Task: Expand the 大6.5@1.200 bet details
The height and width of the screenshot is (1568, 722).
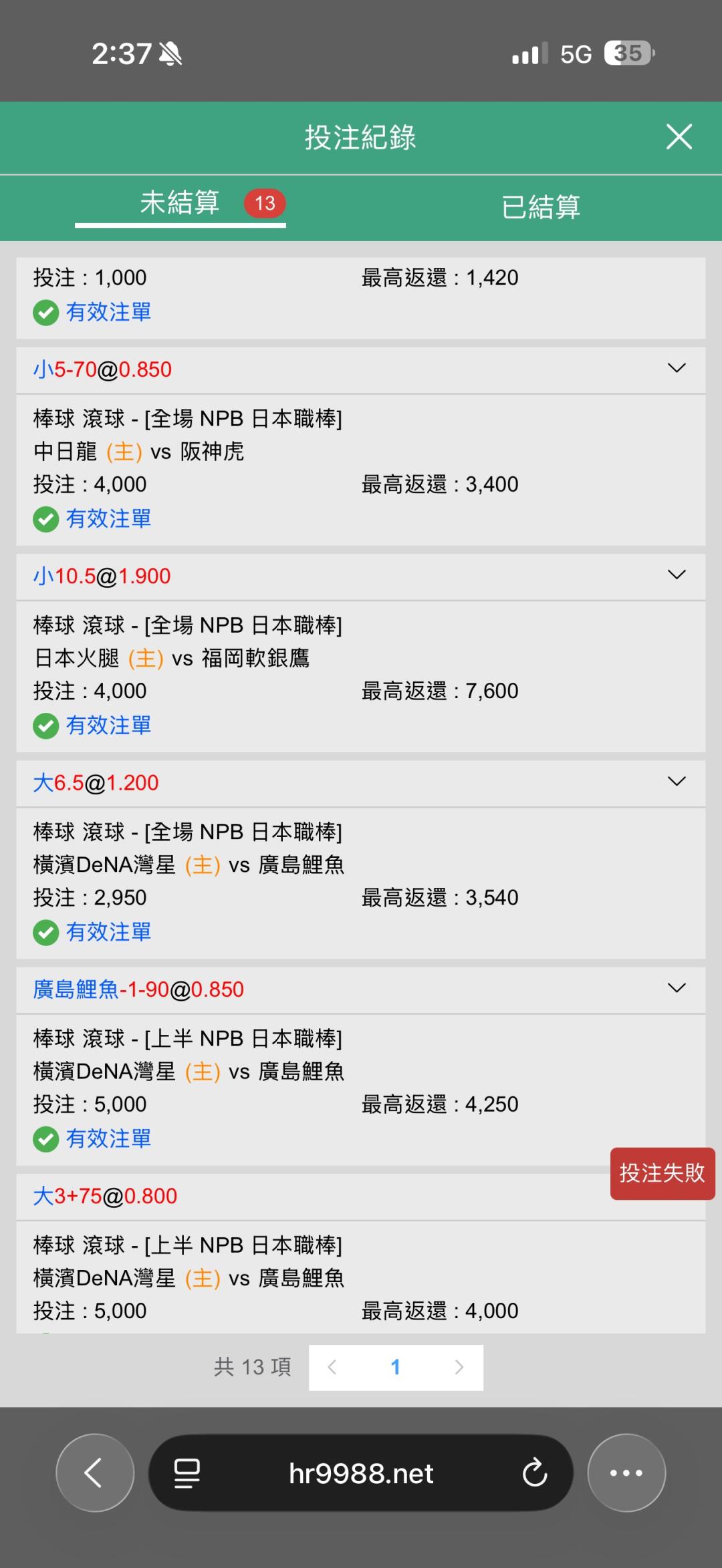Action: (x=677, y=781)
